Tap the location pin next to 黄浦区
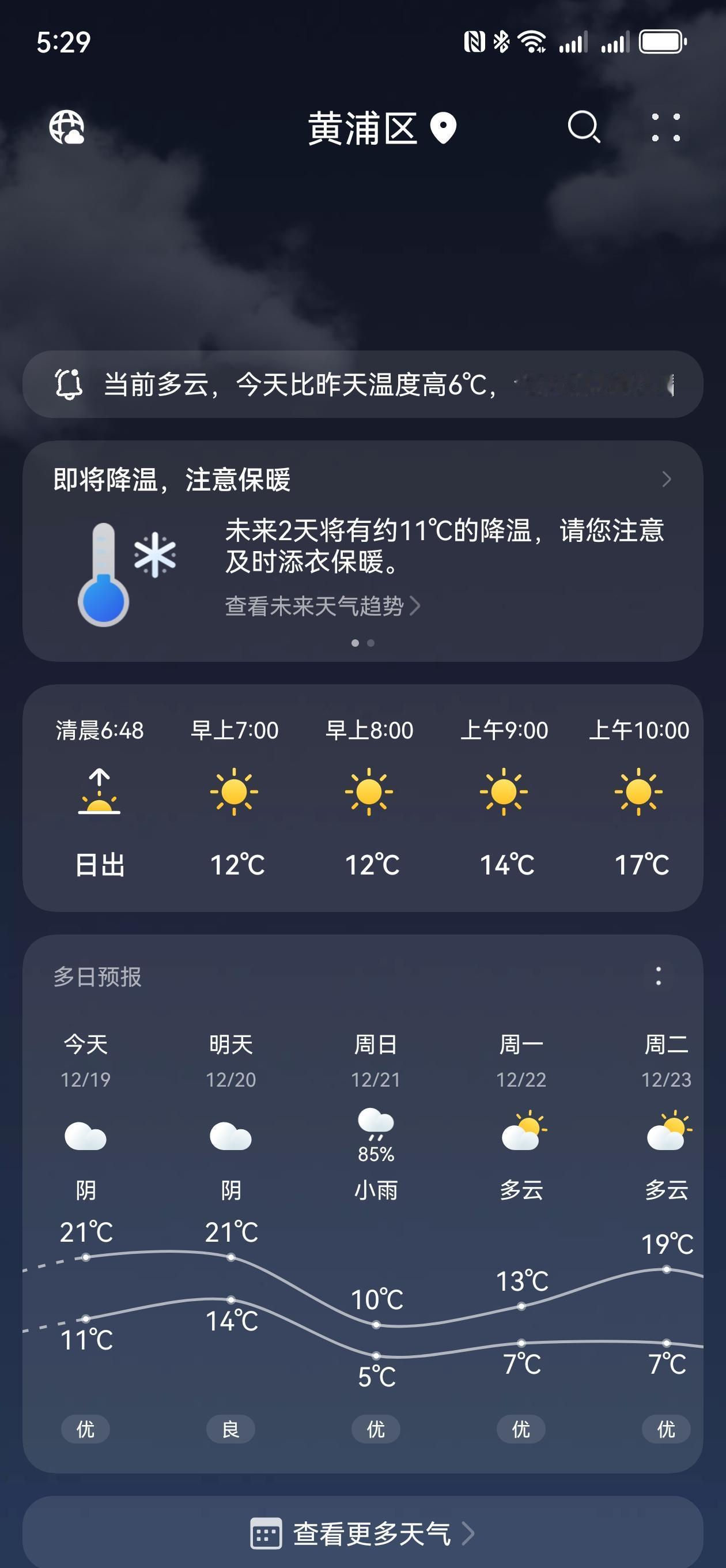The width and height of the screenshot is (726, 1568). (444, 129)
